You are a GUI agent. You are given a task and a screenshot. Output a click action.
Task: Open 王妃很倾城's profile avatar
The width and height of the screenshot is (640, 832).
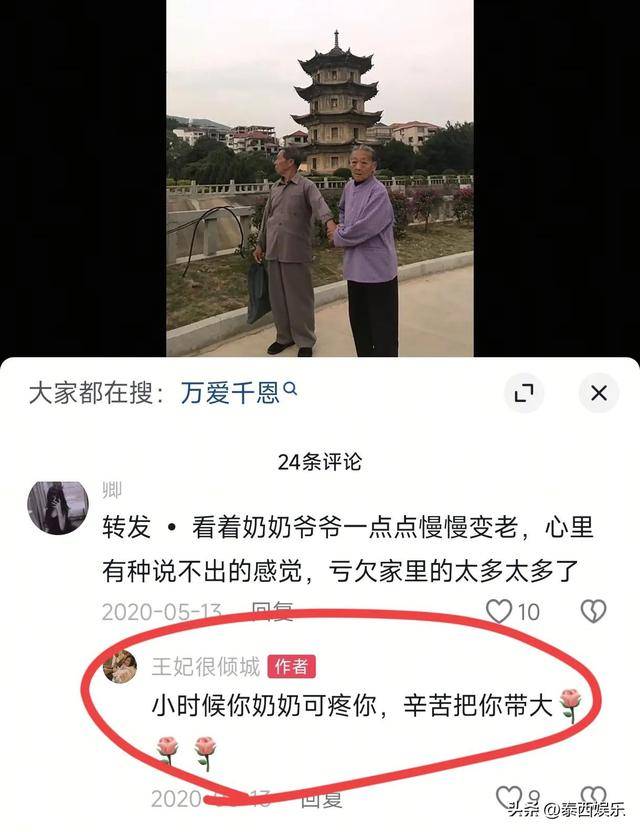point(120,666)
